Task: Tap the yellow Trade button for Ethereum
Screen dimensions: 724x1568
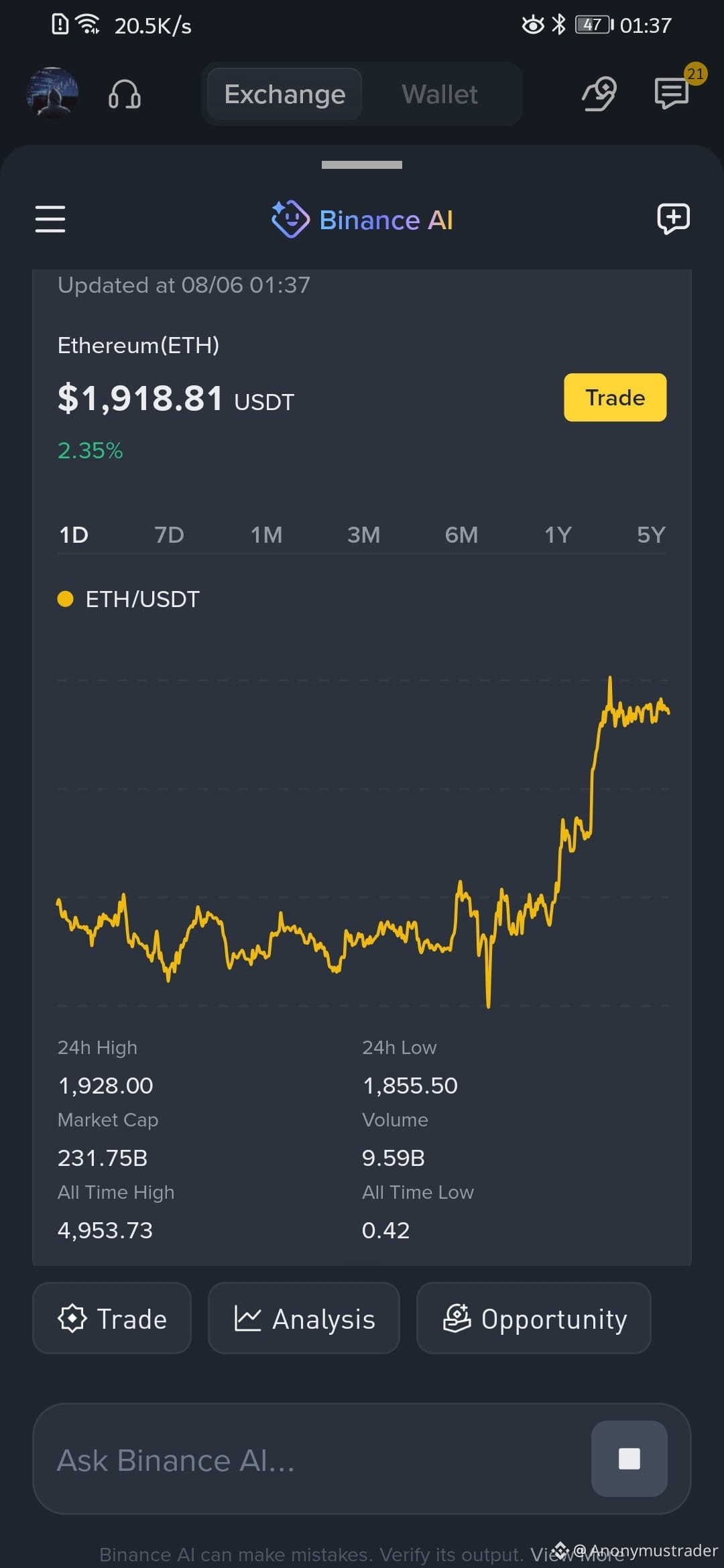Action: 615,397
